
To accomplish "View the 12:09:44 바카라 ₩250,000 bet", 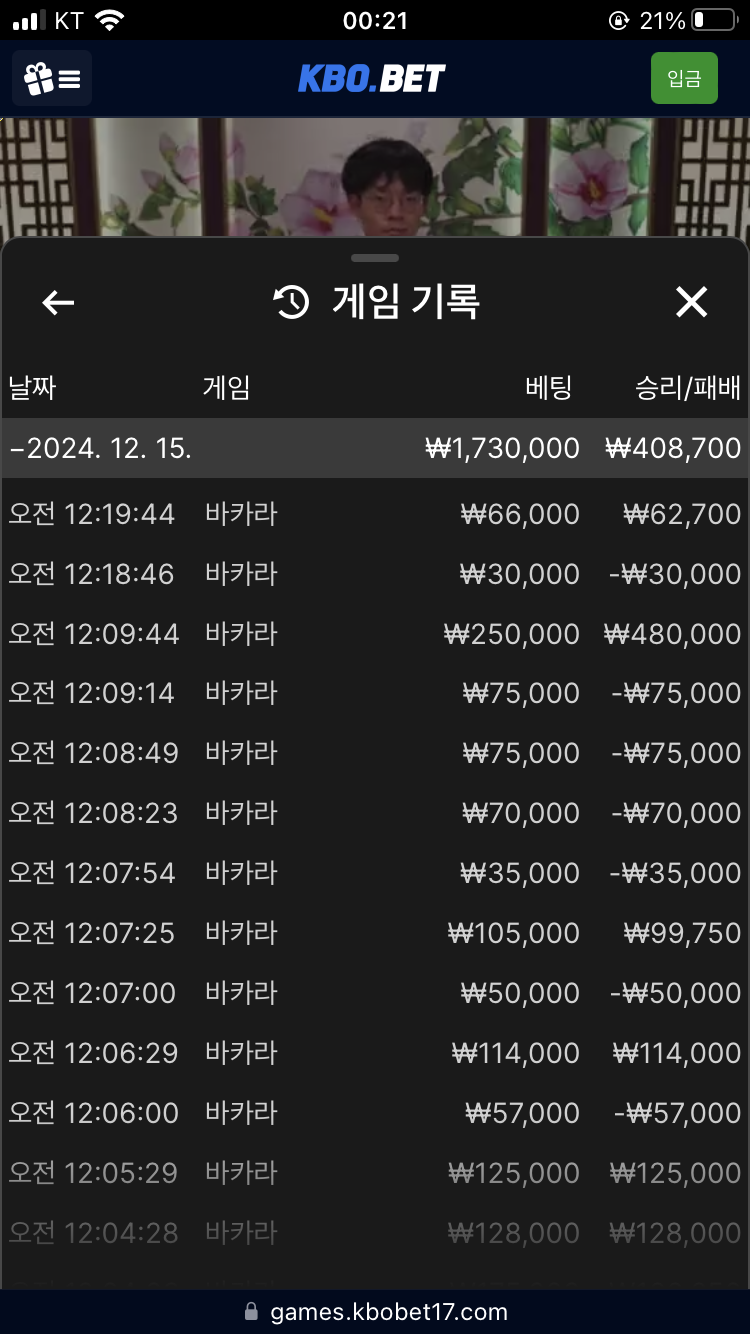I will (x=375, y=634).
